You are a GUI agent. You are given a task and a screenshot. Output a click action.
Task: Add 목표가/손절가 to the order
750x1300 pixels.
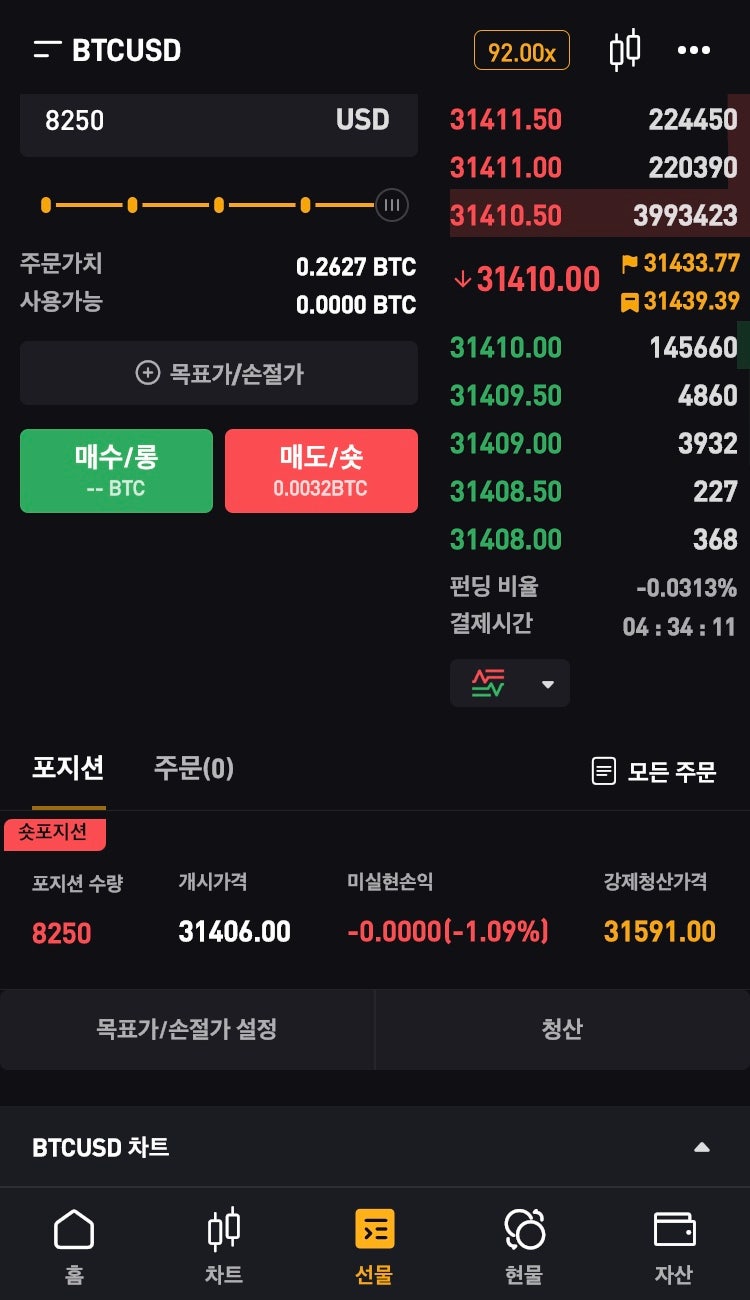pyautogui.click(x=219, y=373)
